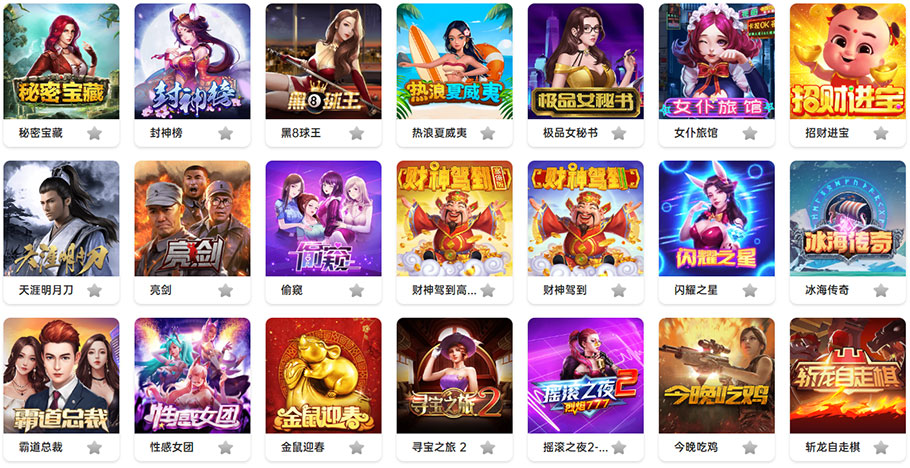910x468 pixels.
Task: Open the 偷窥 game tile
Action: 323,218
